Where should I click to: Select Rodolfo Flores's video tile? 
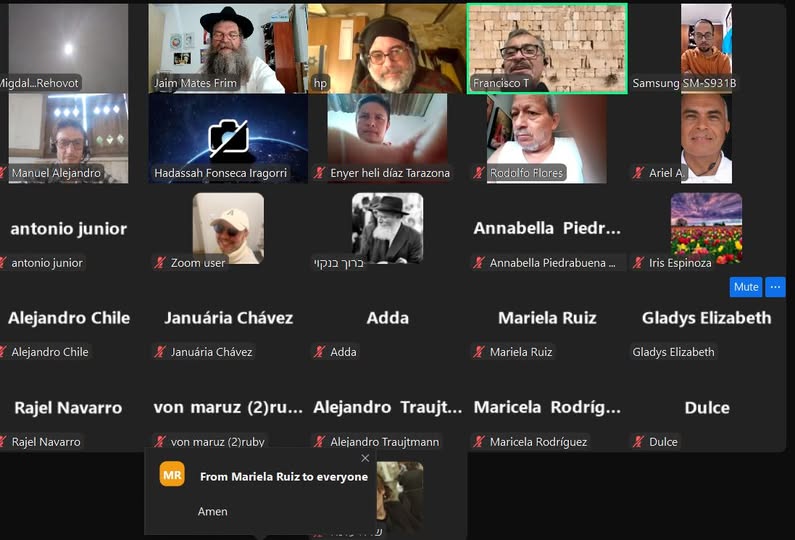click(547, 137)
